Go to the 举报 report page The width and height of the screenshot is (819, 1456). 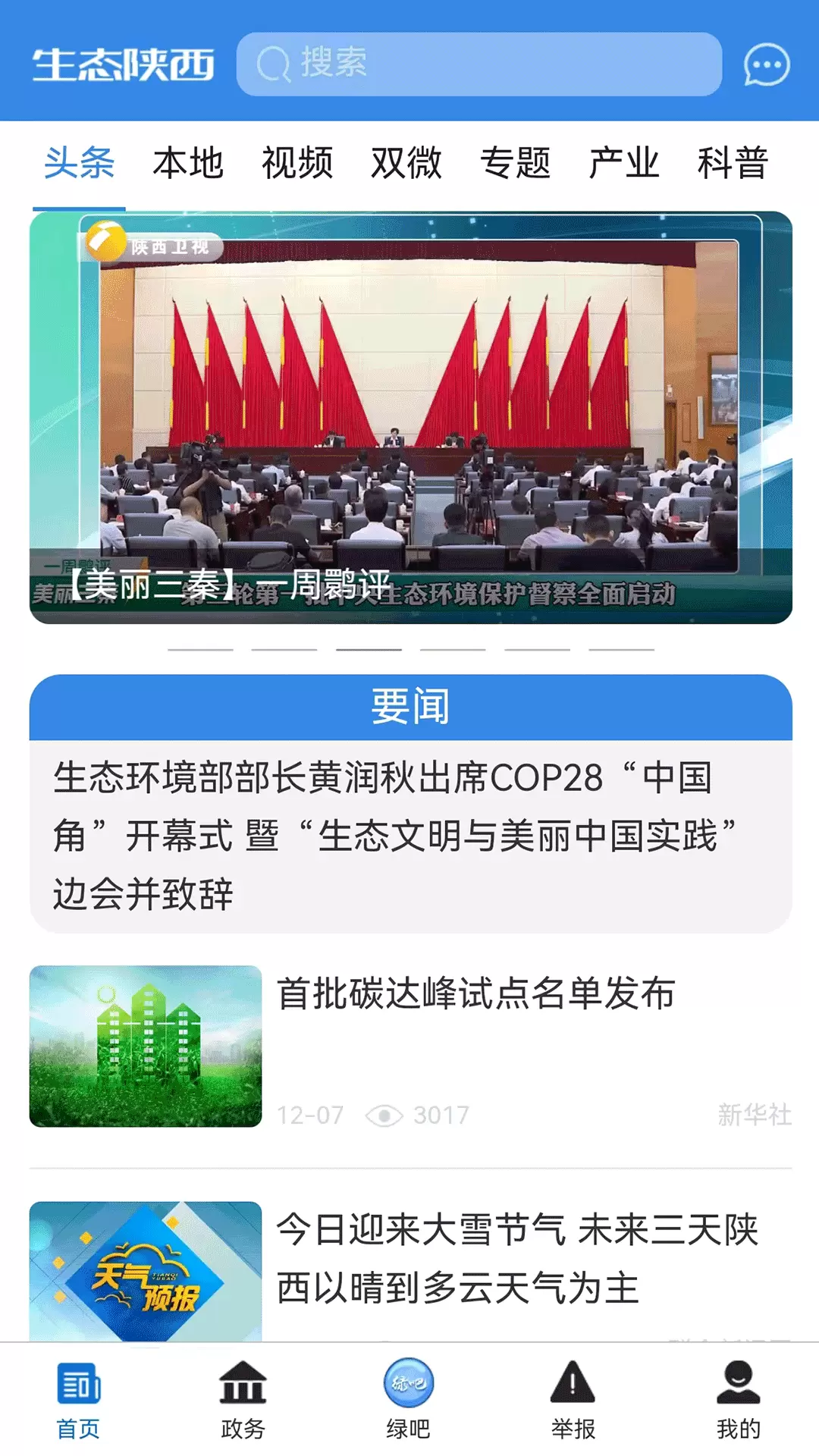[573, 1401]
